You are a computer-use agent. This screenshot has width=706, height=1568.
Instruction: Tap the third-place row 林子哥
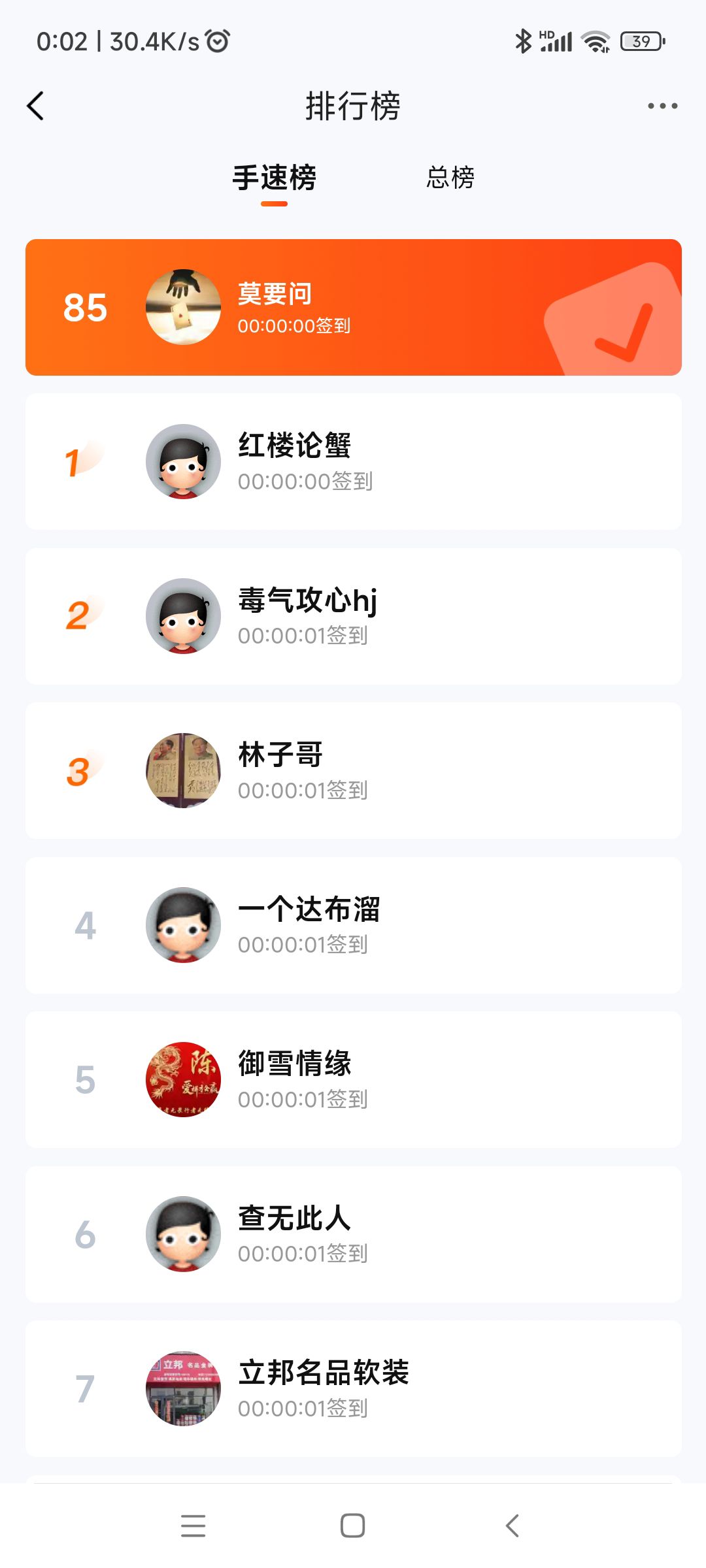[353, 771]
